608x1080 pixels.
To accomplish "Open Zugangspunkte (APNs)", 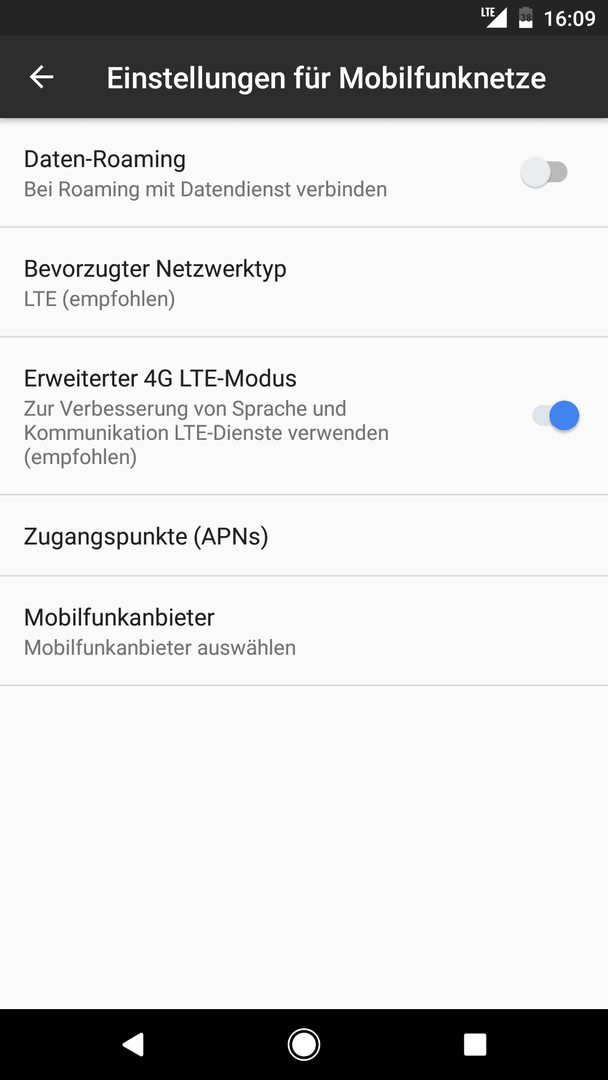I will 304,536.
